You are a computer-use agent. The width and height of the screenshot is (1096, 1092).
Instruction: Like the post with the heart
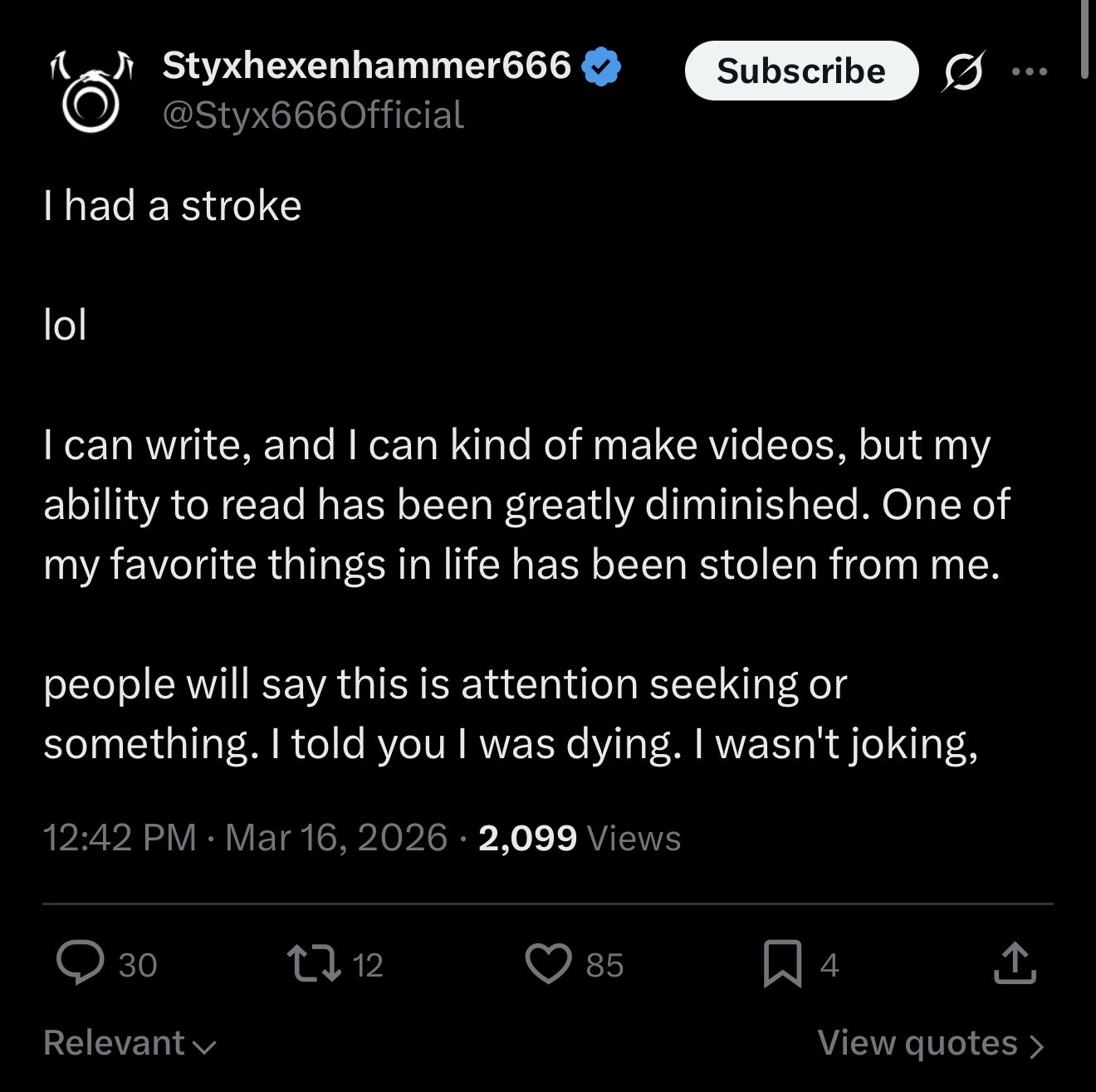click(x=549, y=964)
